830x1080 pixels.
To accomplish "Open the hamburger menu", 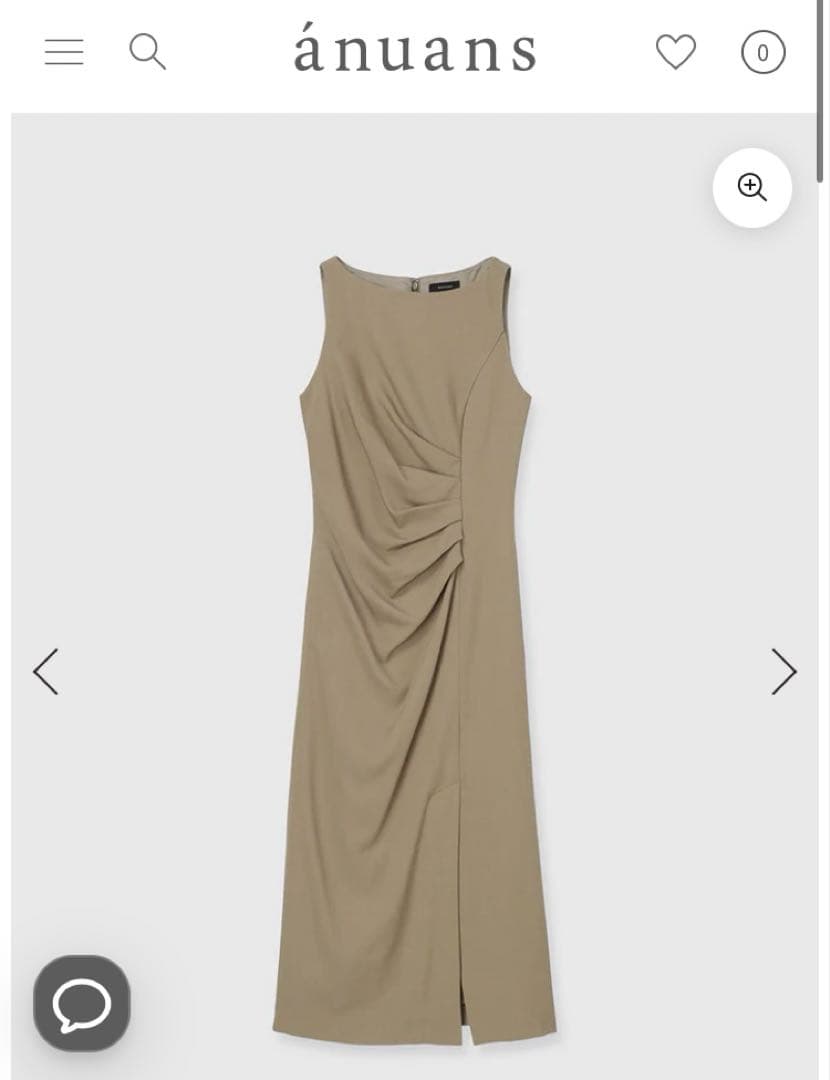I will click(x=64, y=52).
